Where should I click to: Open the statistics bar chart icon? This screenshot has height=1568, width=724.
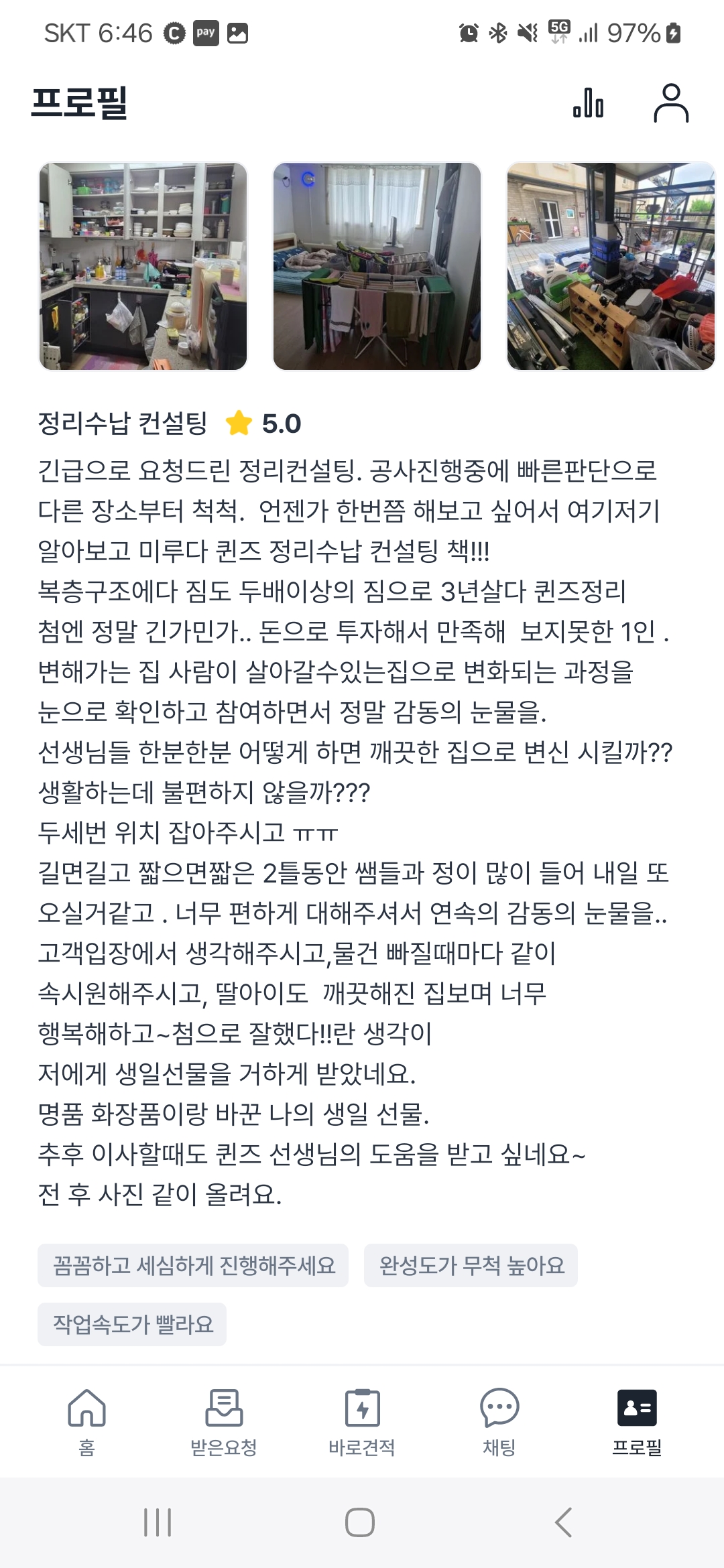588,103
